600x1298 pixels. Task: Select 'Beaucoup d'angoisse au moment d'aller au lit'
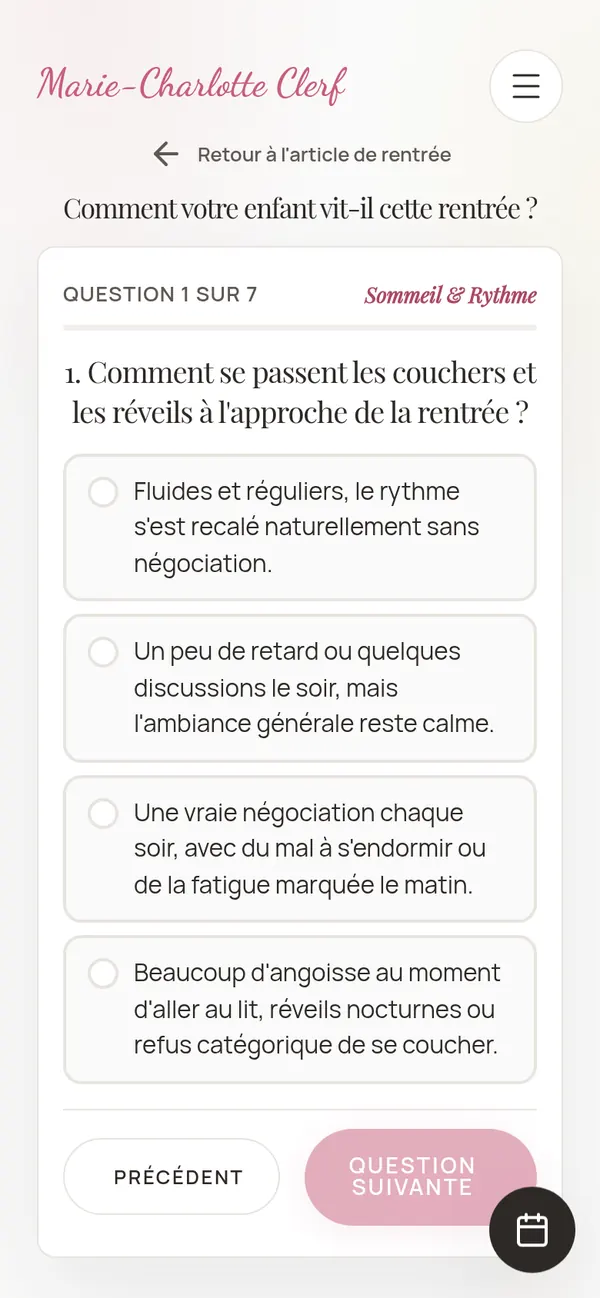point(300,1009)
